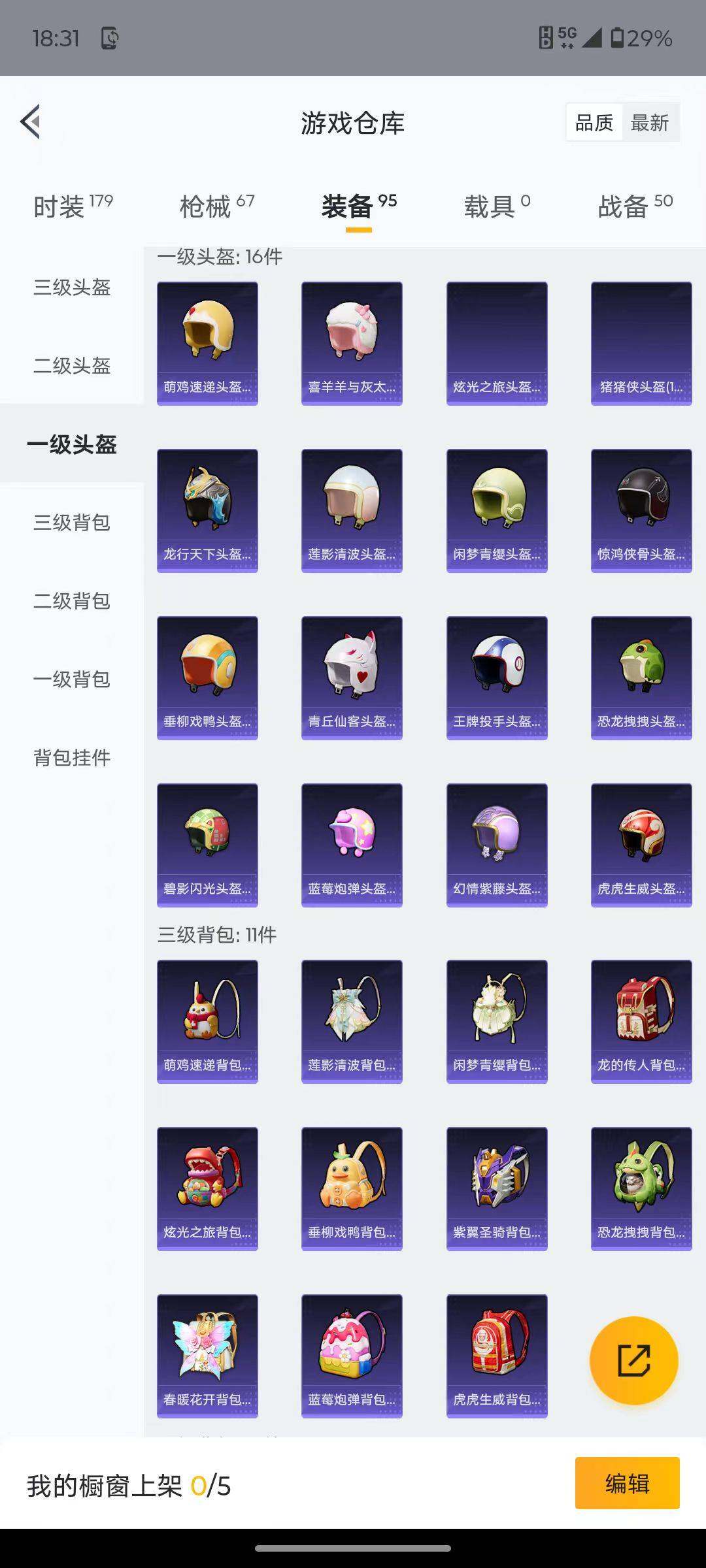Jump to 二级背包 category
The height and width of the screenshot is (1568, 706).
72,601
